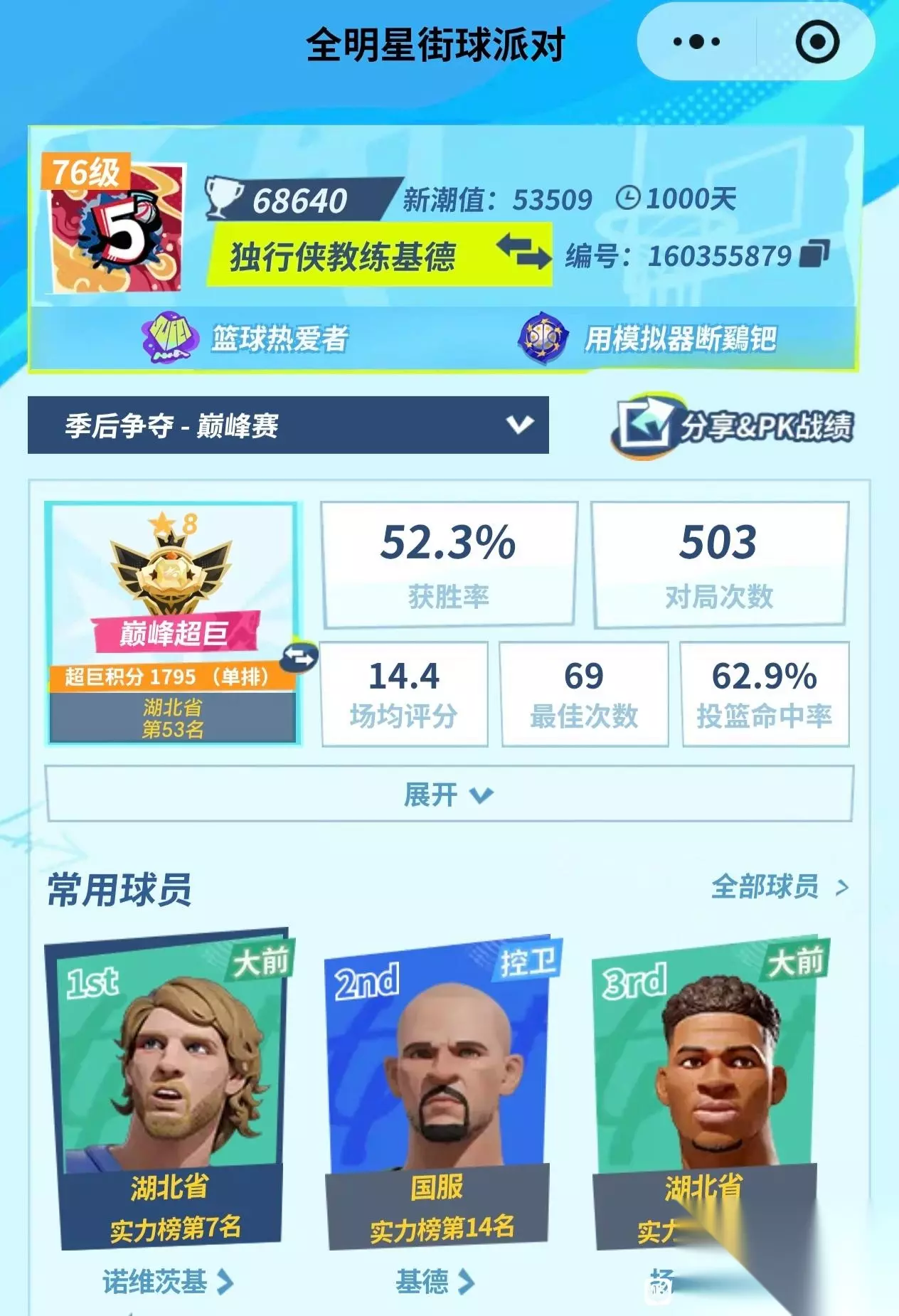Open the mini program's three-dot menu
The image size is (899, 1316).
696,42
